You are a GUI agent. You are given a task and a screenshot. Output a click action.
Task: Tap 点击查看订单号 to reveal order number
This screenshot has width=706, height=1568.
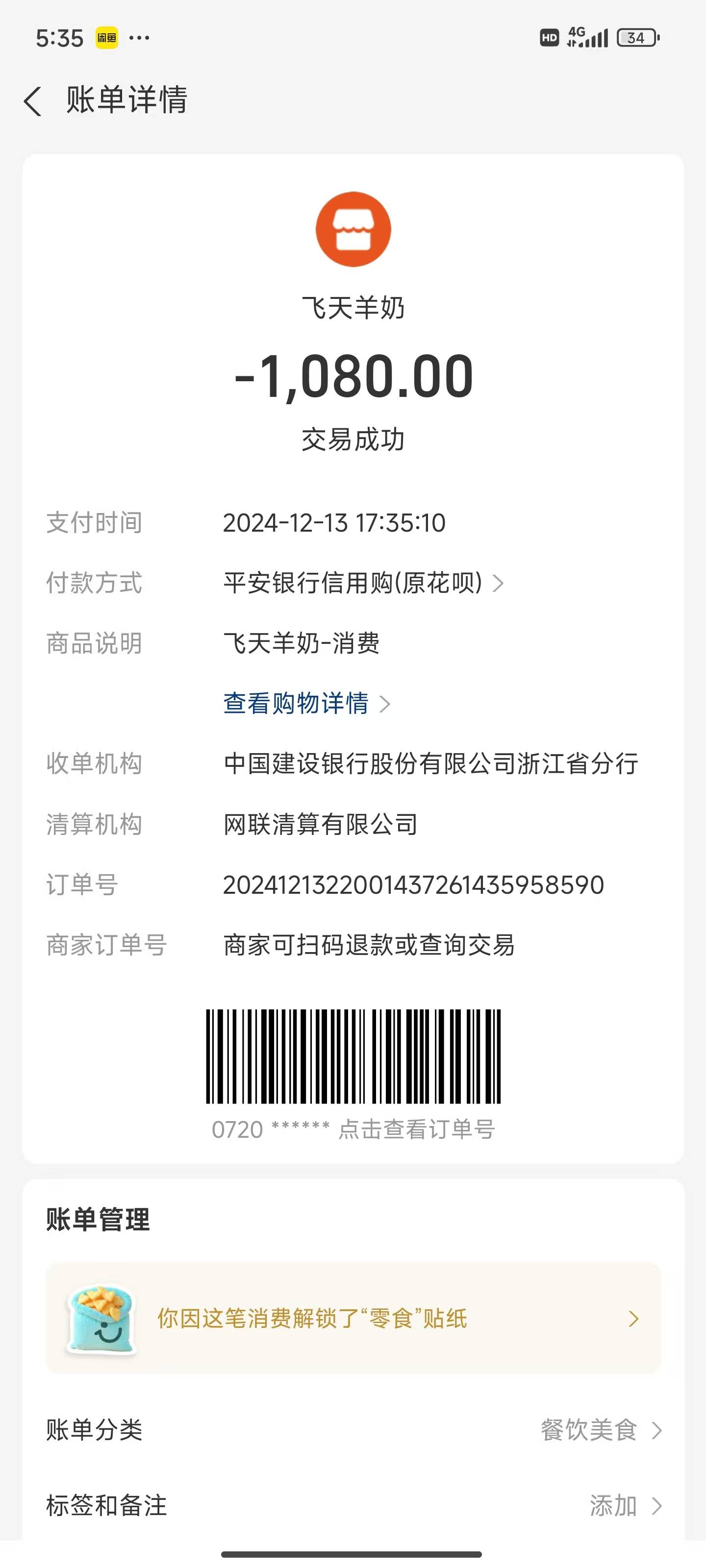point(416,1130)
